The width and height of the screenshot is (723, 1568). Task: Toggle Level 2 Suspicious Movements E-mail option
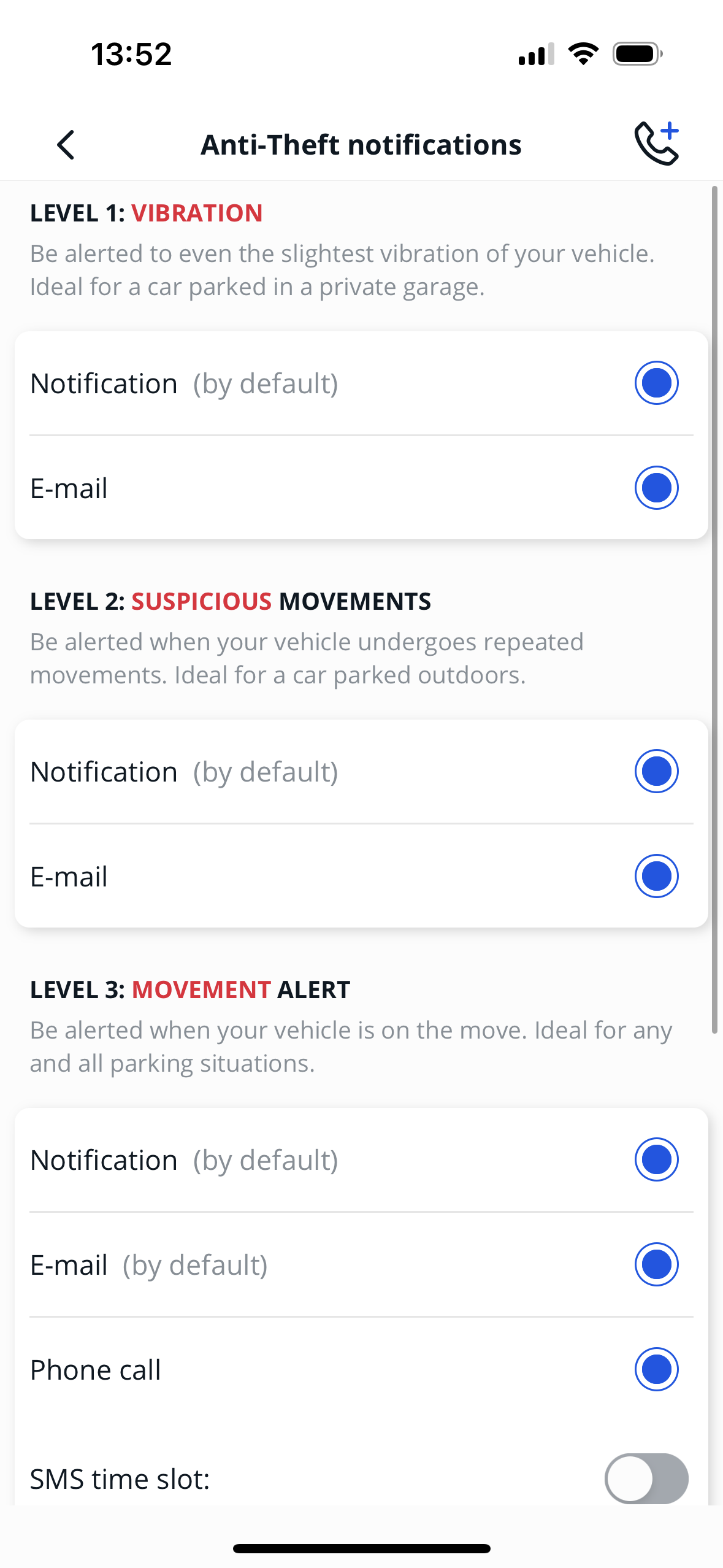pos(656,876)
